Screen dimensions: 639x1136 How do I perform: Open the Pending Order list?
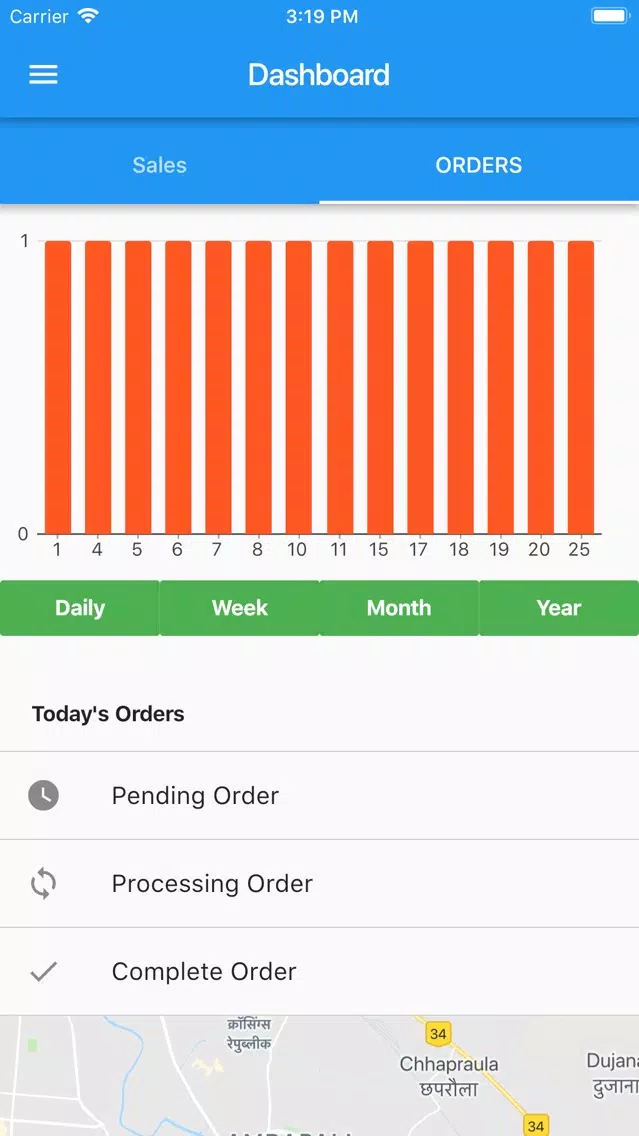(x=320, y=795)
